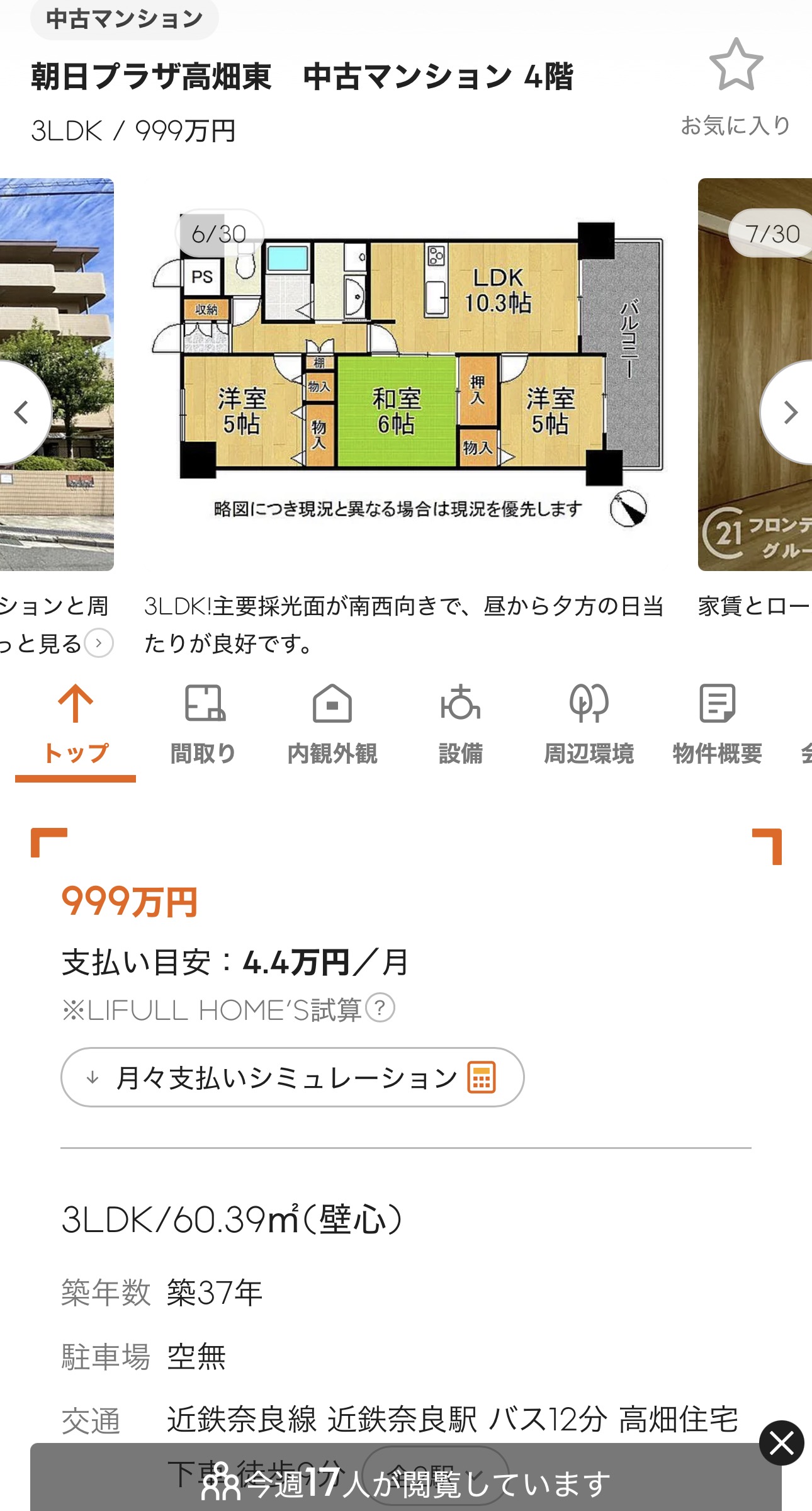Dismiss the weekly viewers banner
The width and height of the screenshot is (812, 1511).
(781, 1442)
